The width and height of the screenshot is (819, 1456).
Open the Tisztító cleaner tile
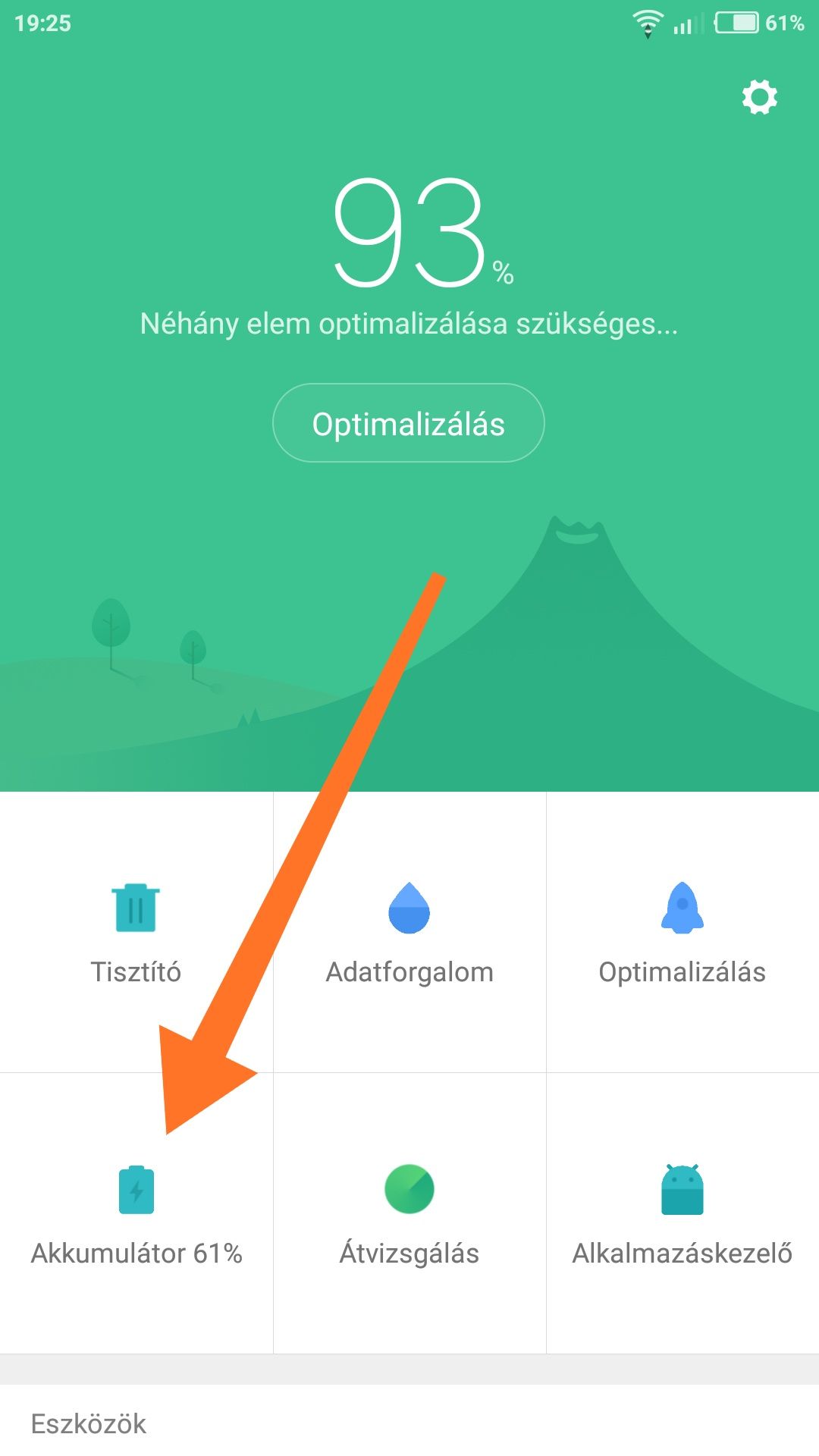[x=136, y=932]
